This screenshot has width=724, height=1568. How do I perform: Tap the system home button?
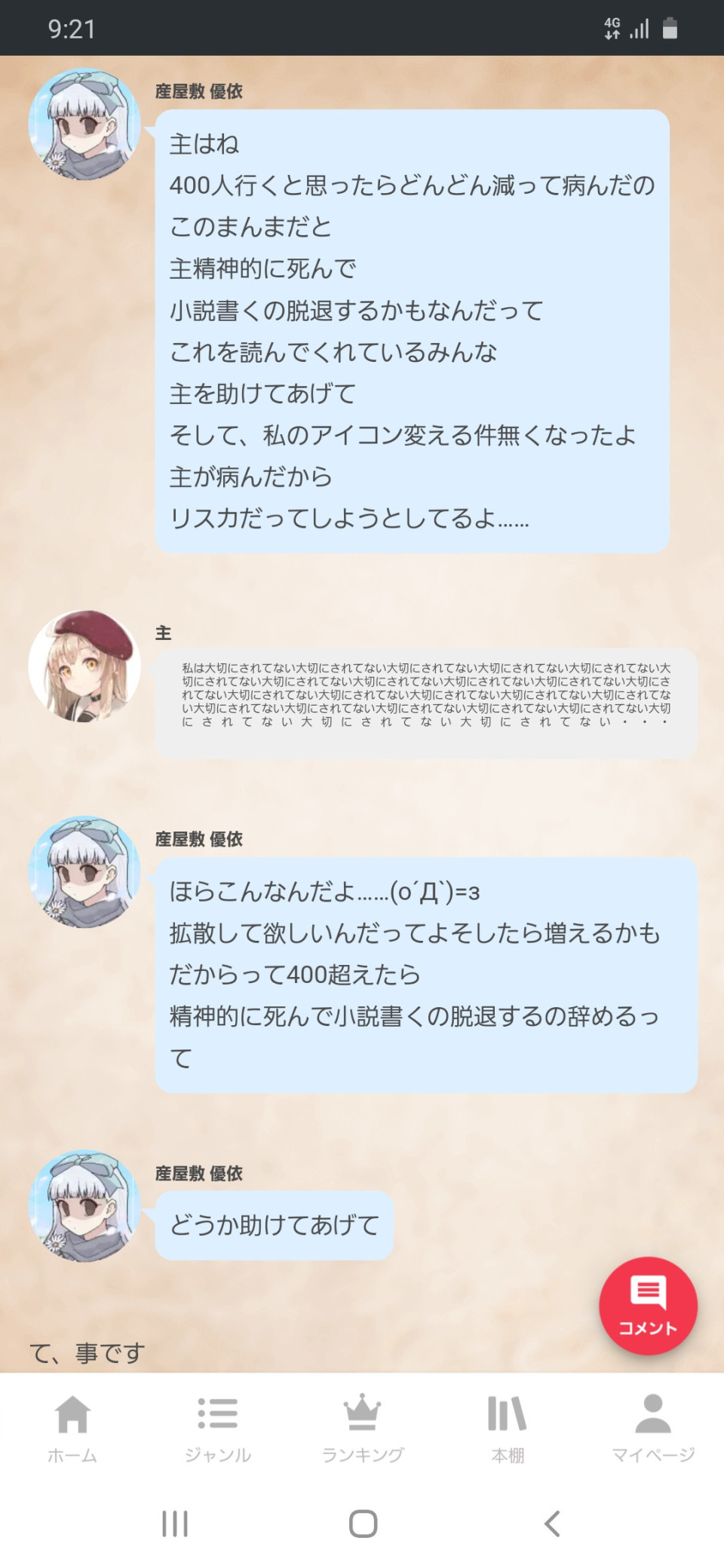click(x=363, y=1524)
